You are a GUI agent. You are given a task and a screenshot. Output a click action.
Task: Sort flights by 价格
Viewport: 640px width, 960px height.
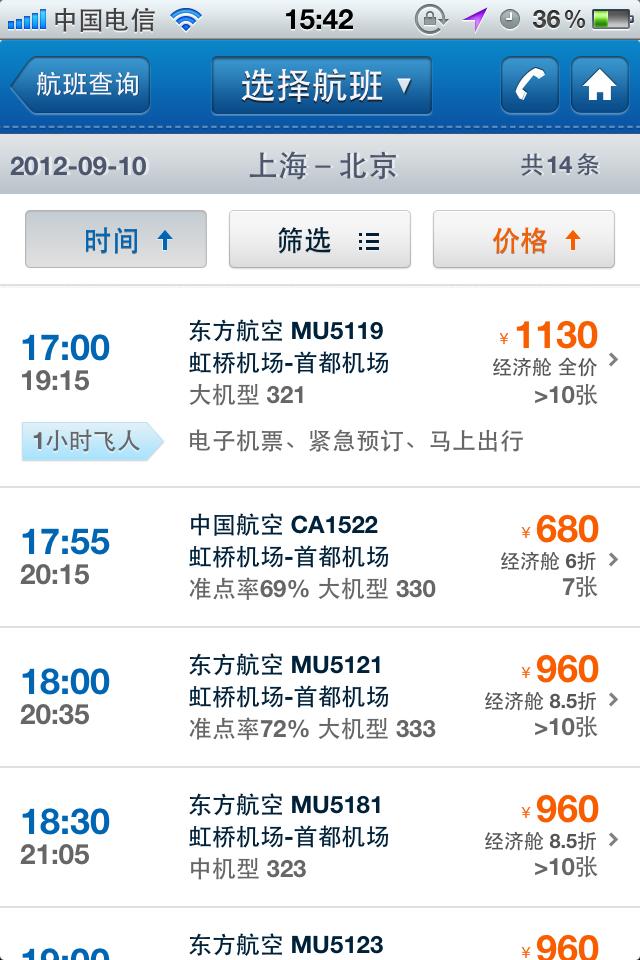523,240
